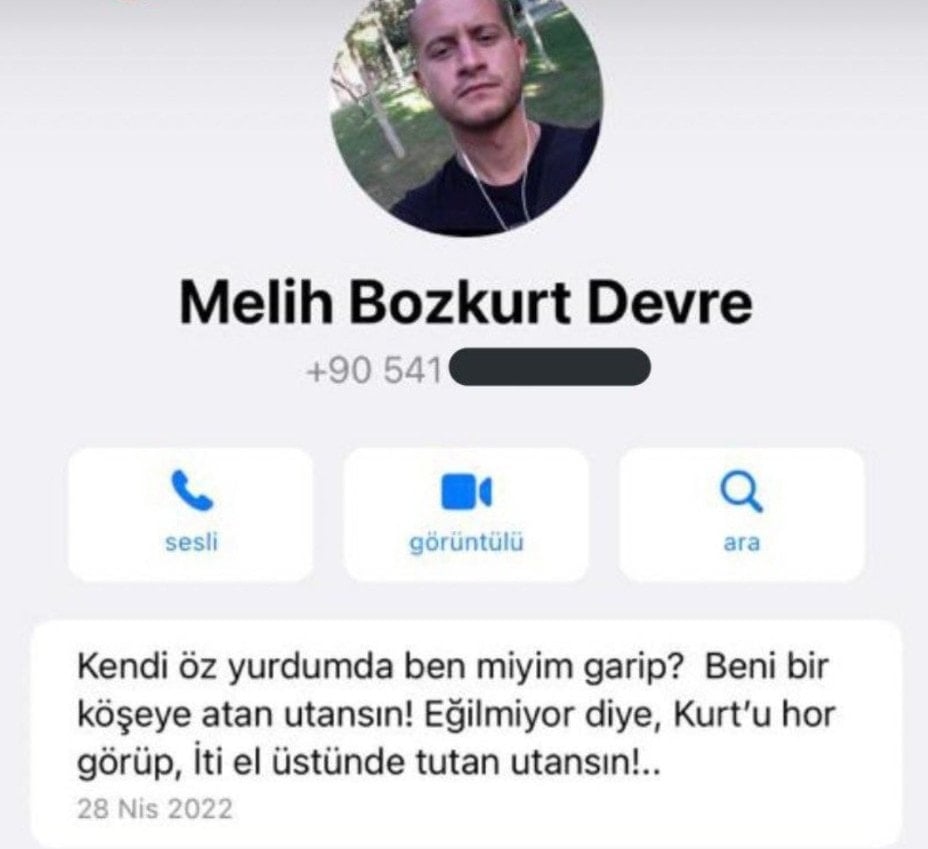Search the chat using ara button

741,514
